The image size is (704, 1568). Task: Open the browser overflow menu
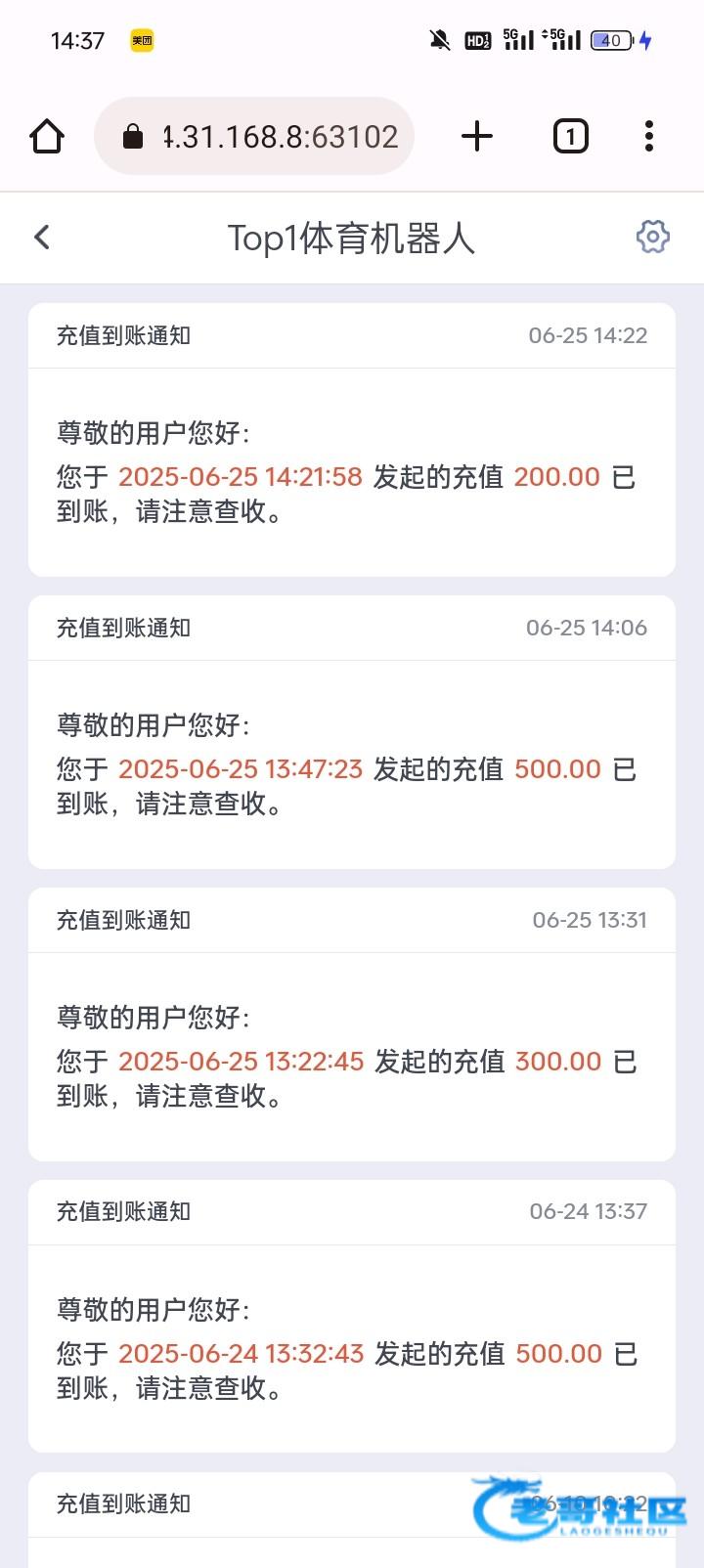tap(649, 136)
